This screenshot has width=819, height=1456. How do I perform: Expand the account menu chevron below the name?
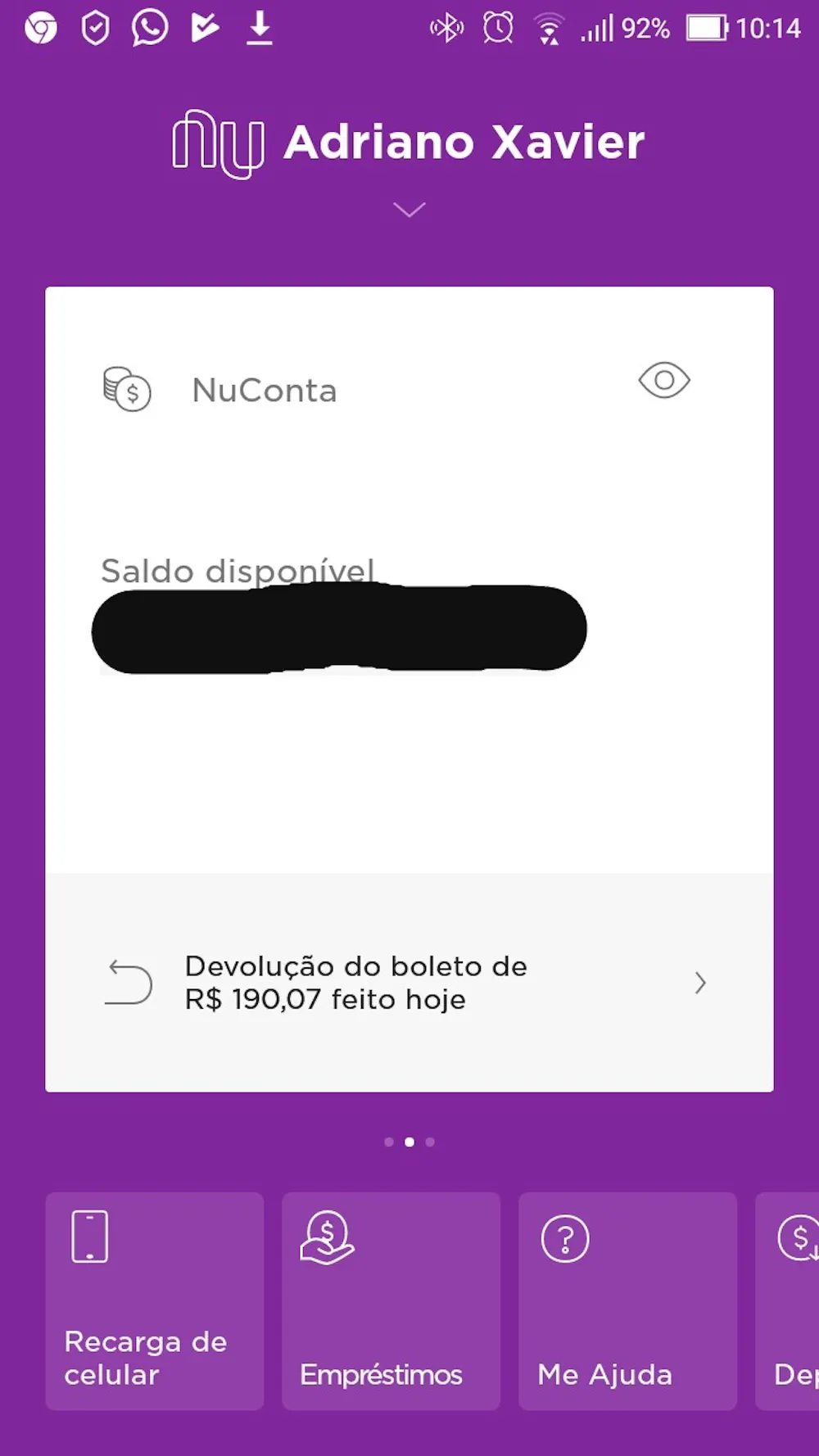(409, 210)
